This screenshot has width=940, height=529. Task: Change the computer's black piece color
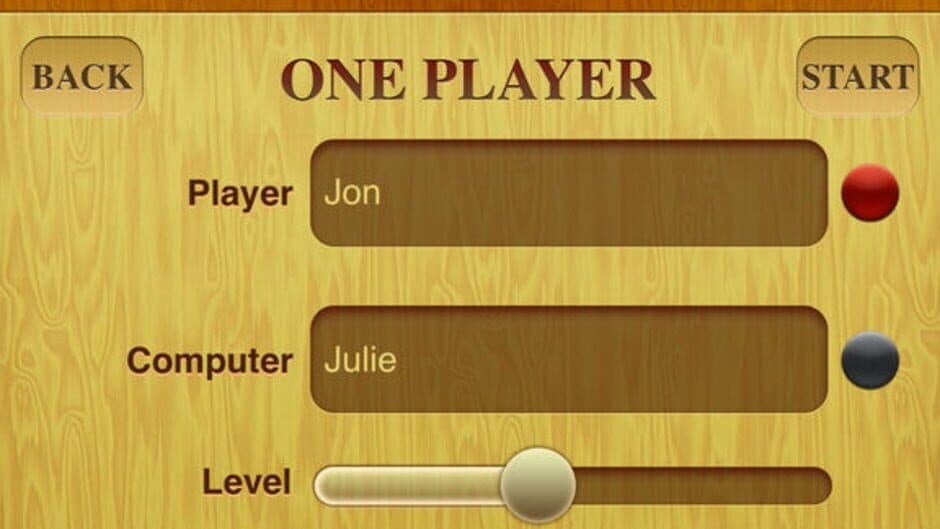(x=870, y=360)
